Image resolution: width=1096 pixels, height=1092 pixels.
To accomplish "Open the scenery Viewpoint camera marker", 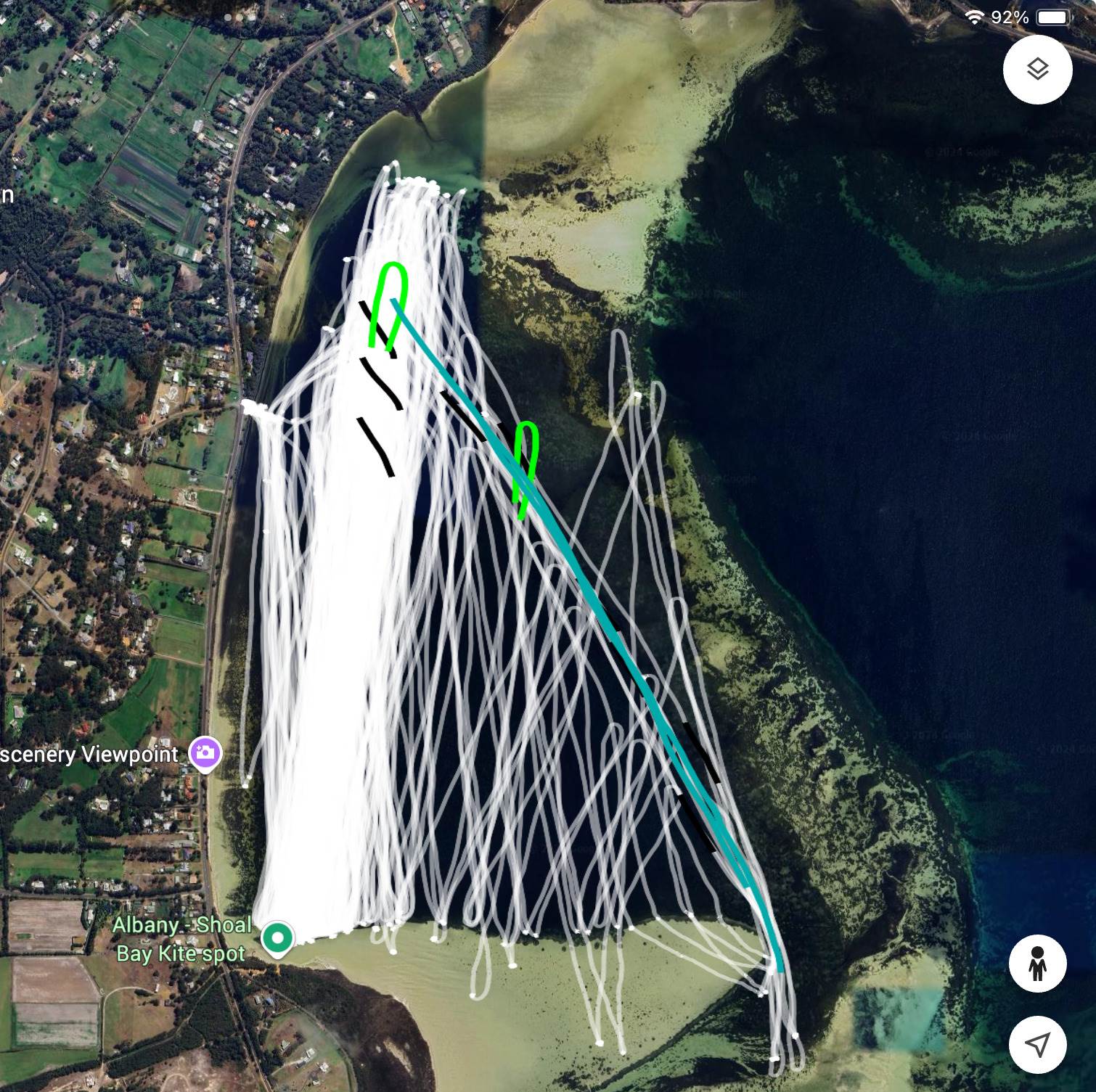I will click(205, 753).
